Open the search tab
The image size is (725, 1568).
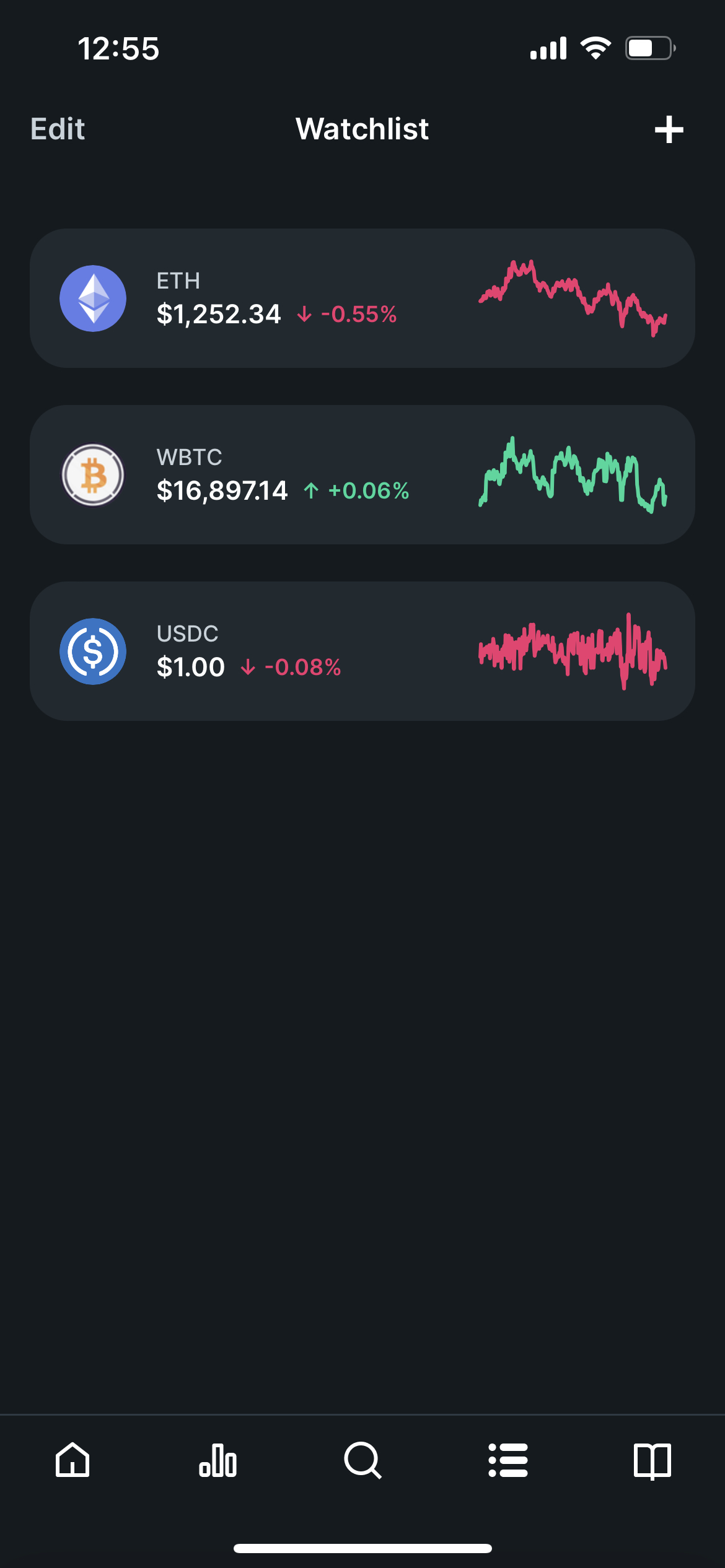(x=362, y=1460)
